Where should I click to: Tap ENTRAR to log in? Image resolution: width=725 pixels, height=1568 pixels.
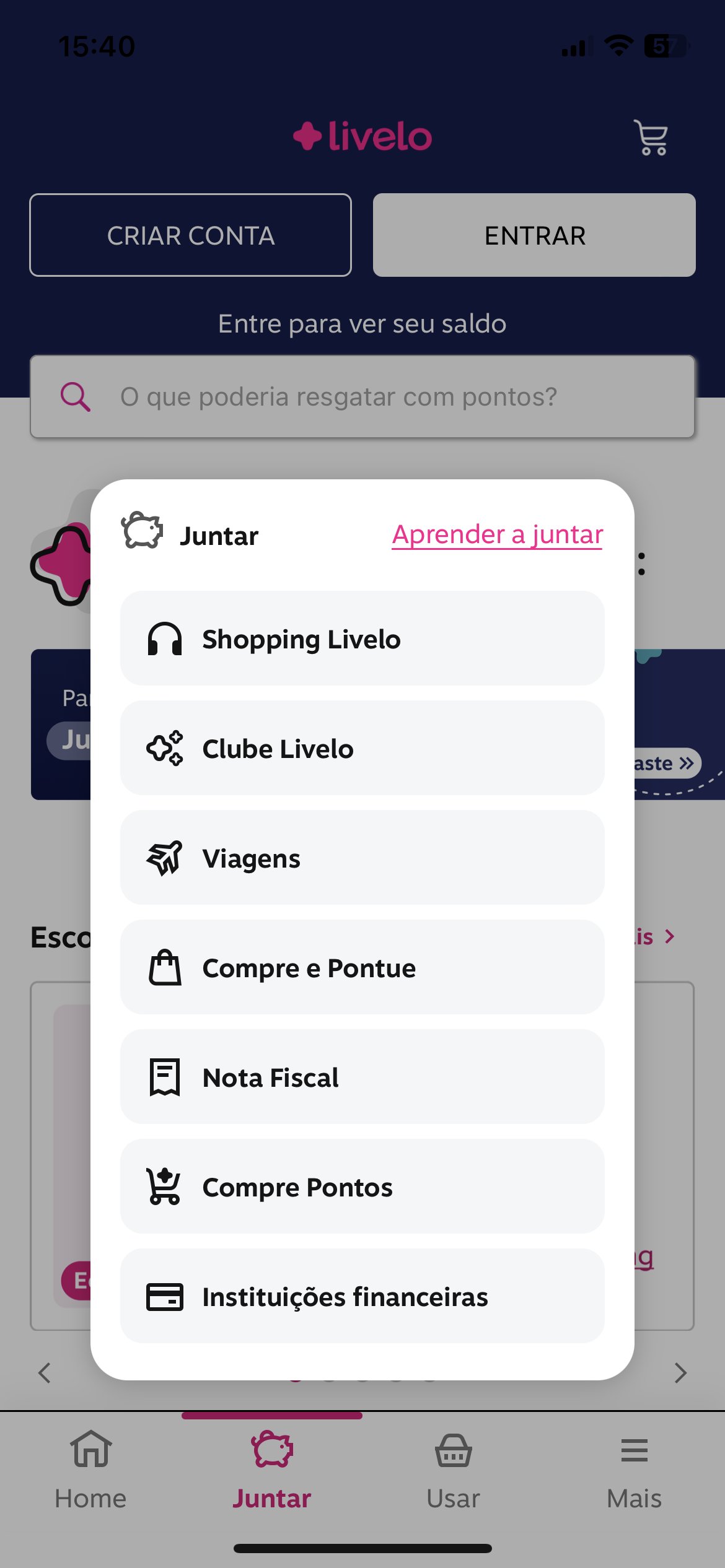[x=534, y=235]
